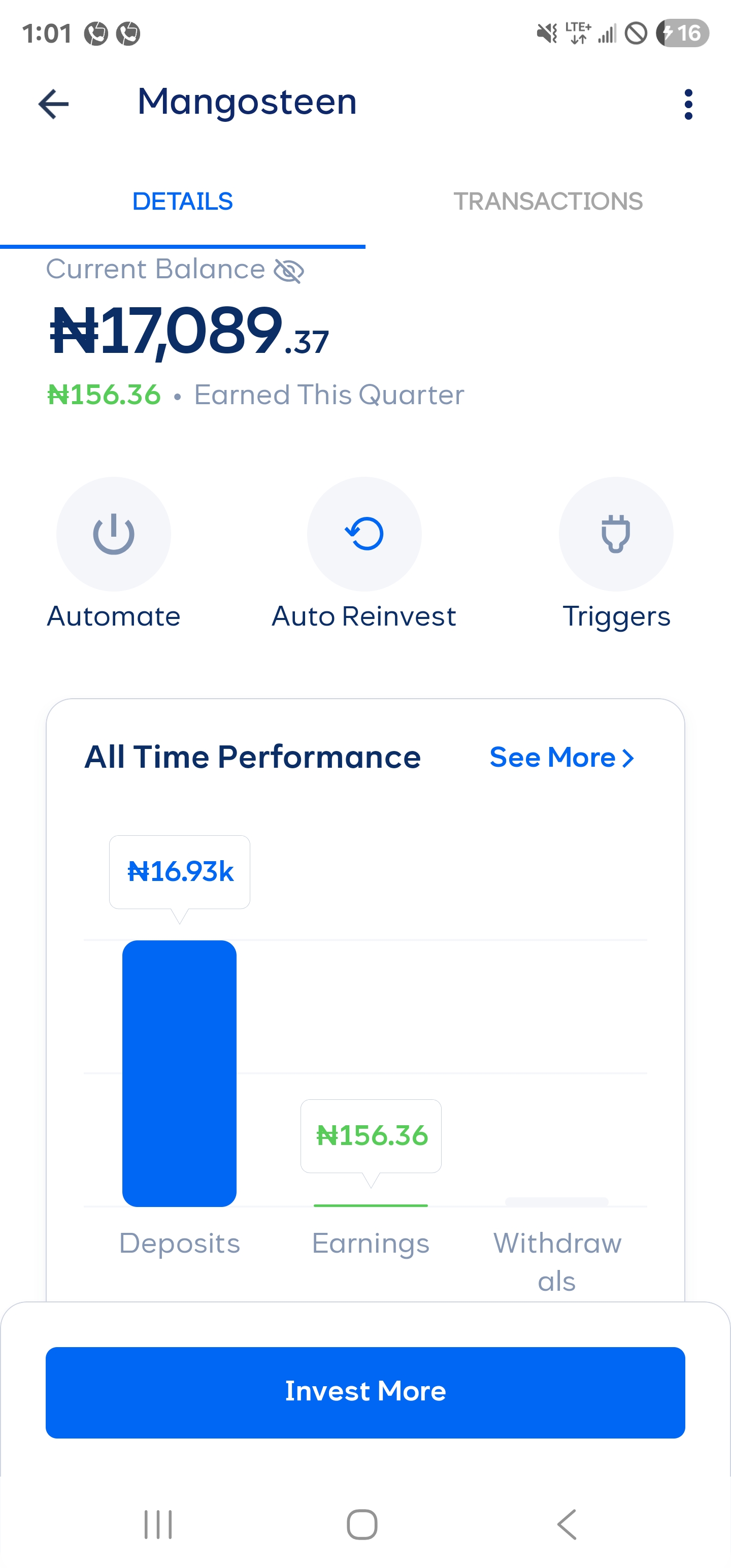The height and width of the screenshot is (1568, 731).
Task: Open Triggers via the plug icon
Action: [x=616, y=534]
